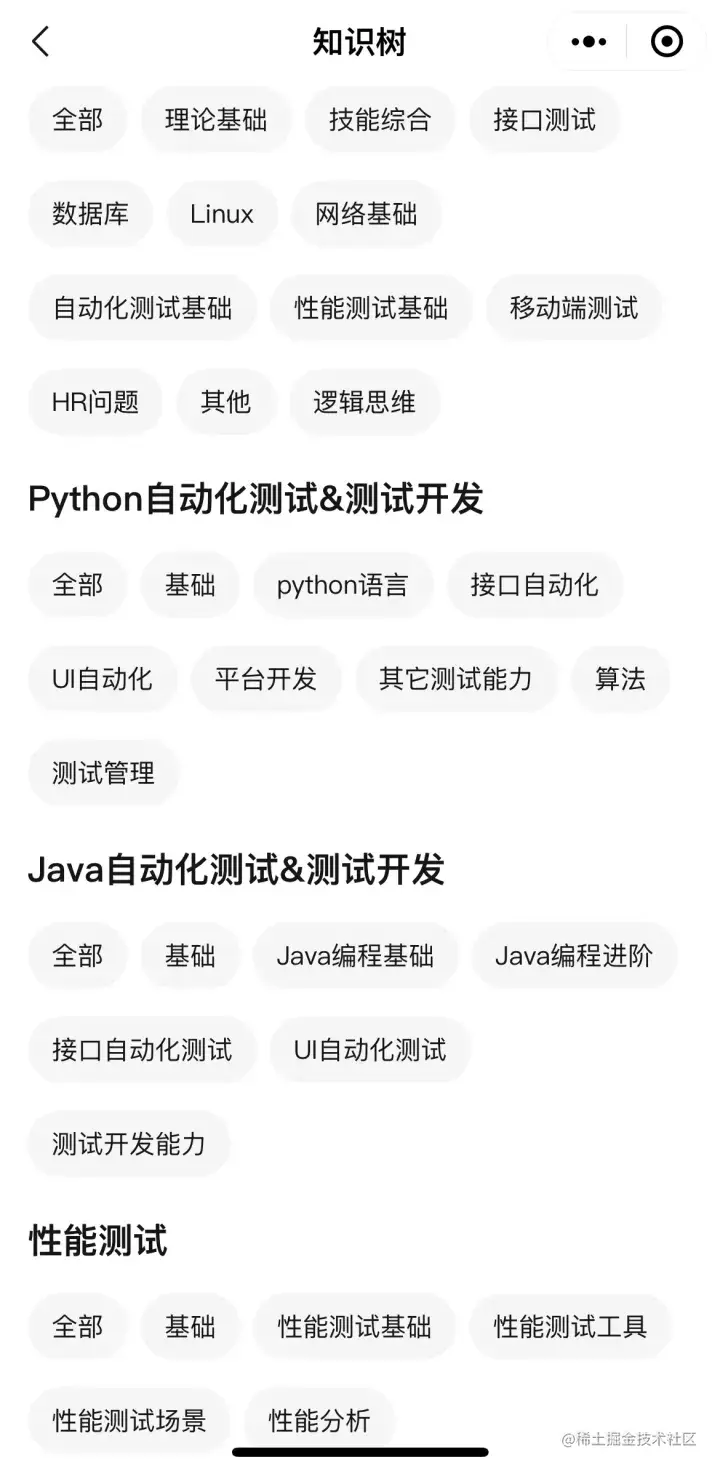Select the 理论基础 chip

(216, 120)
